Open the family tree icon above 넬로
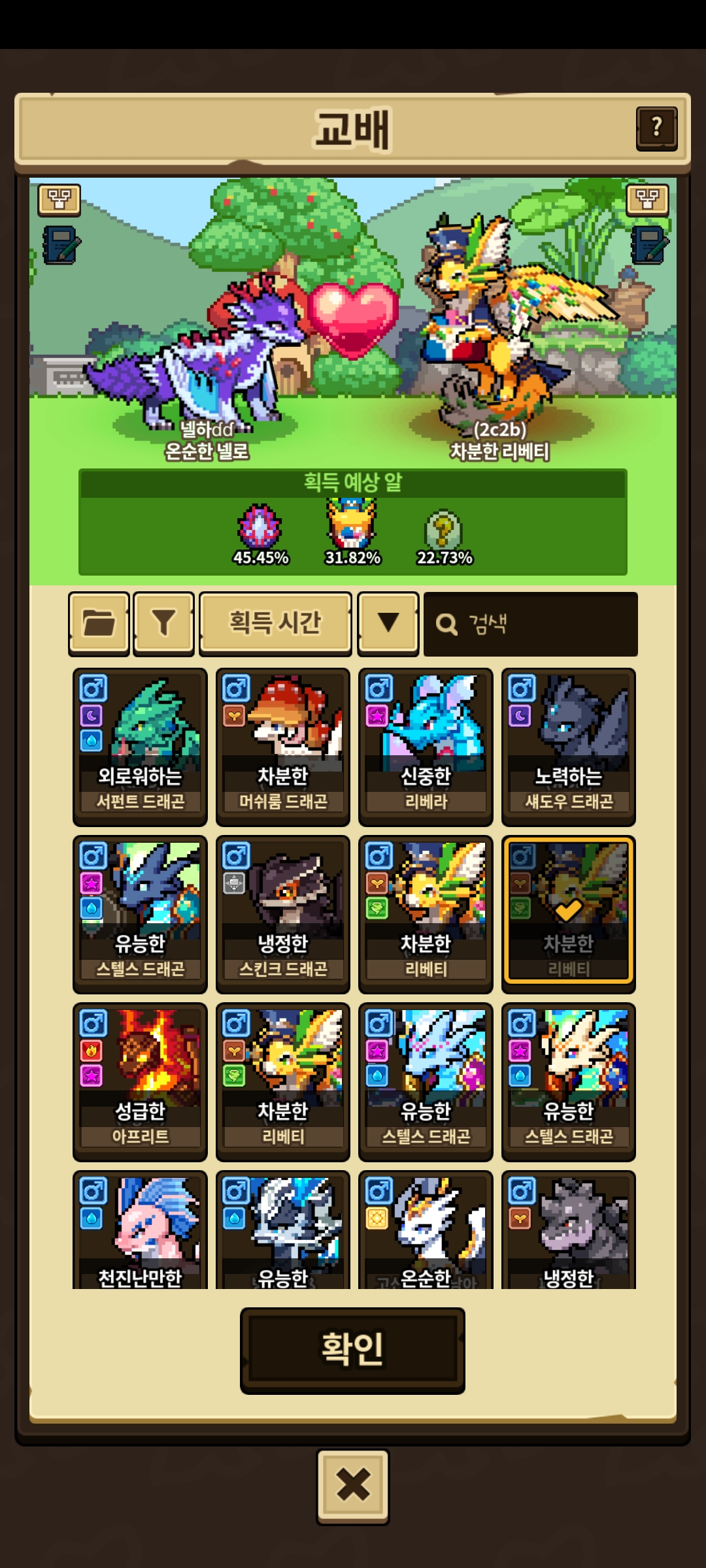Viewport: 706px width, 1568px height. 59,200
